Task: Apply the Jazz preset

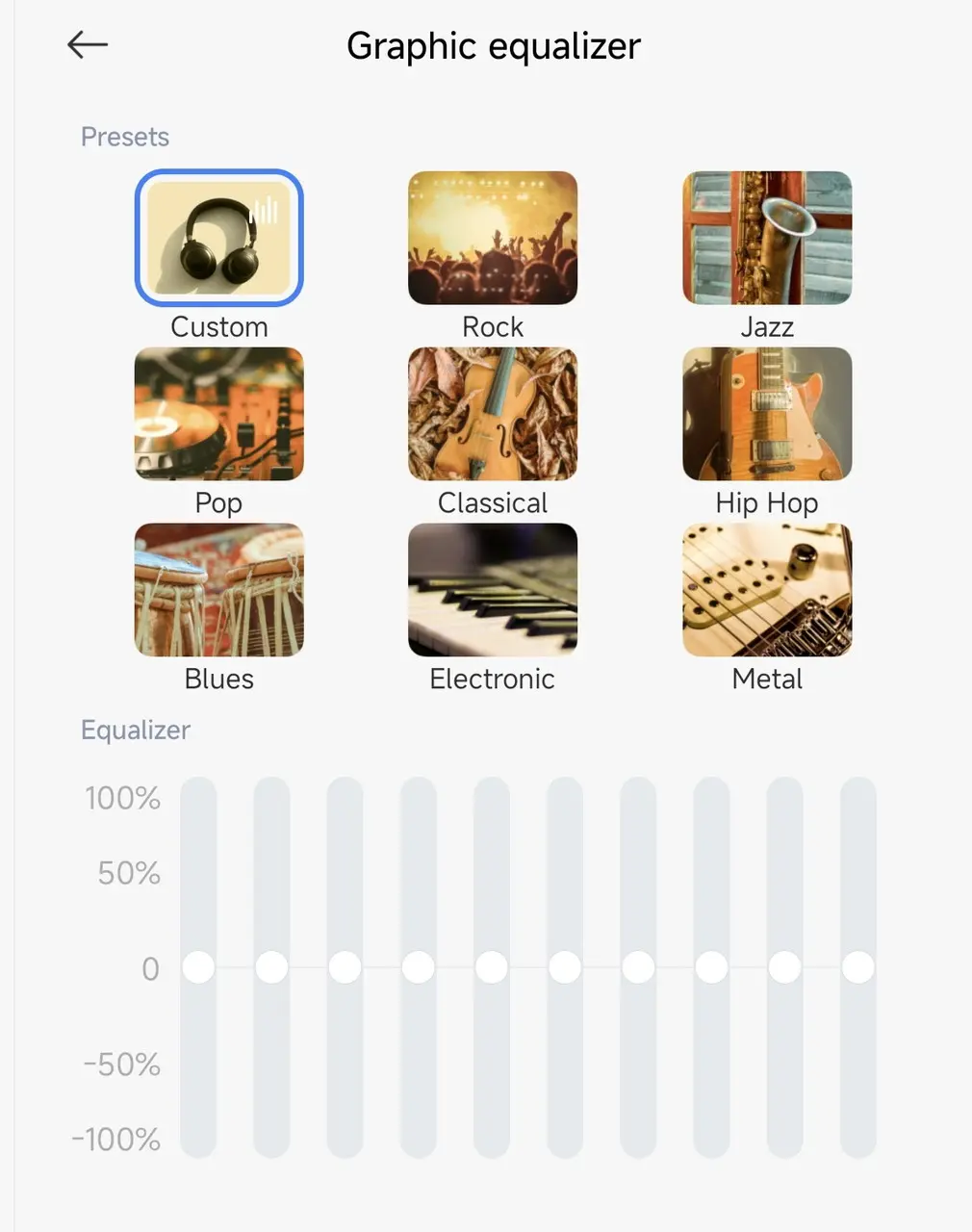Action: [767, 238]
